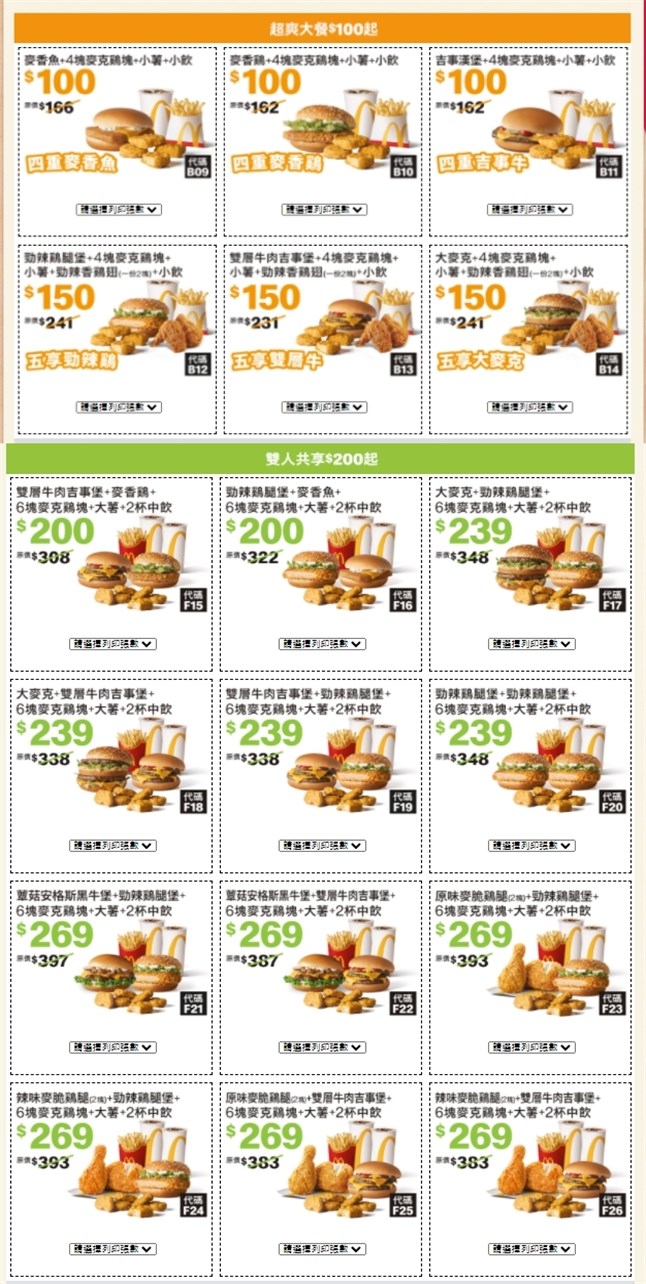This screenshot has width=646, height=1284.
Task: Select print count for coupon F16
Action: [x=323, y=644]
